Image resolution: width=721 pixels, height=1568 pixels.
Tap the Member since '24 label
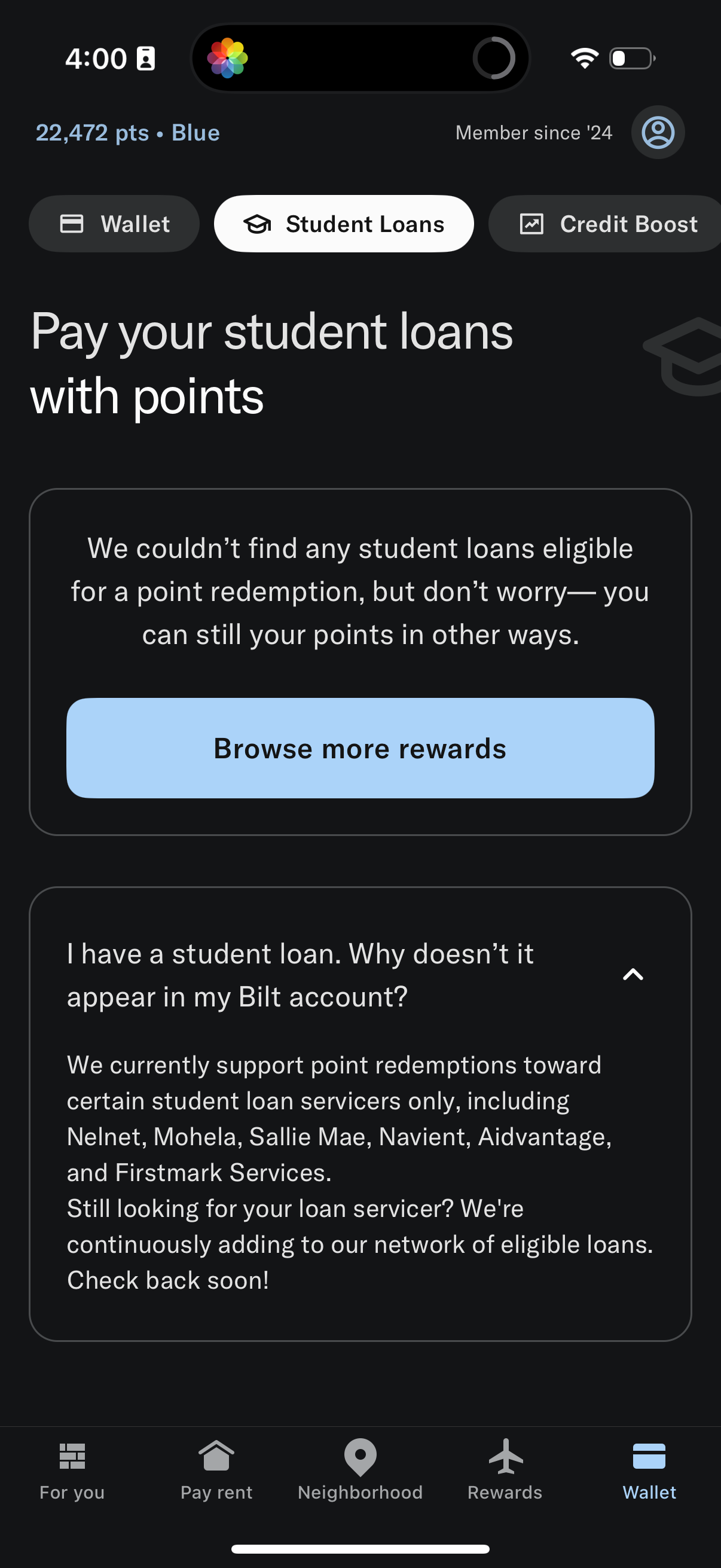click(x=533, y=132)
